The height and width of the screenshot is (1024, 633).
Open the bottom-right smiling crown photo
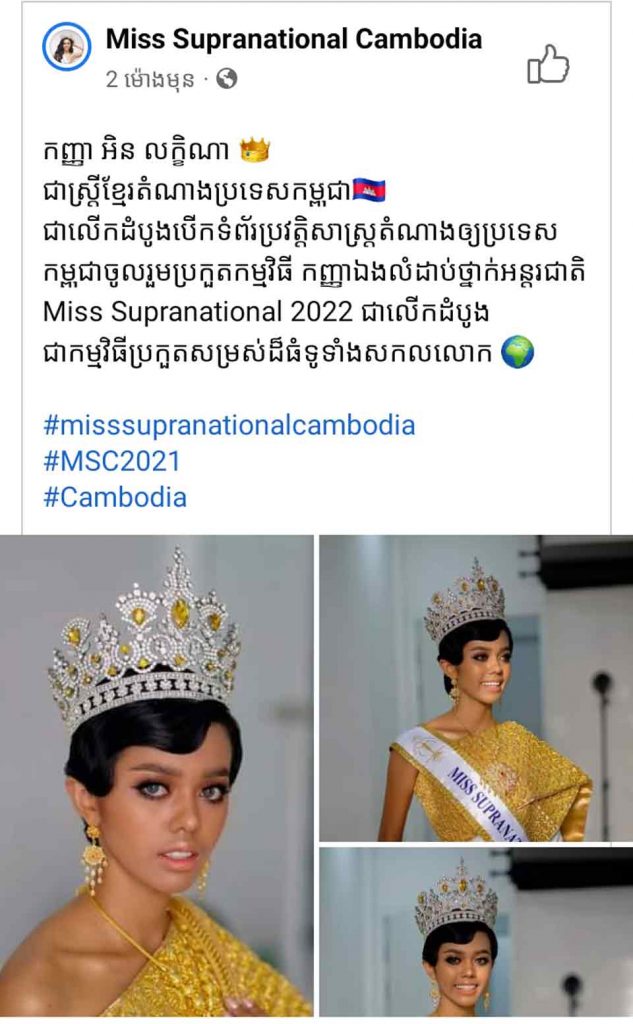click(x=476, y=932)
